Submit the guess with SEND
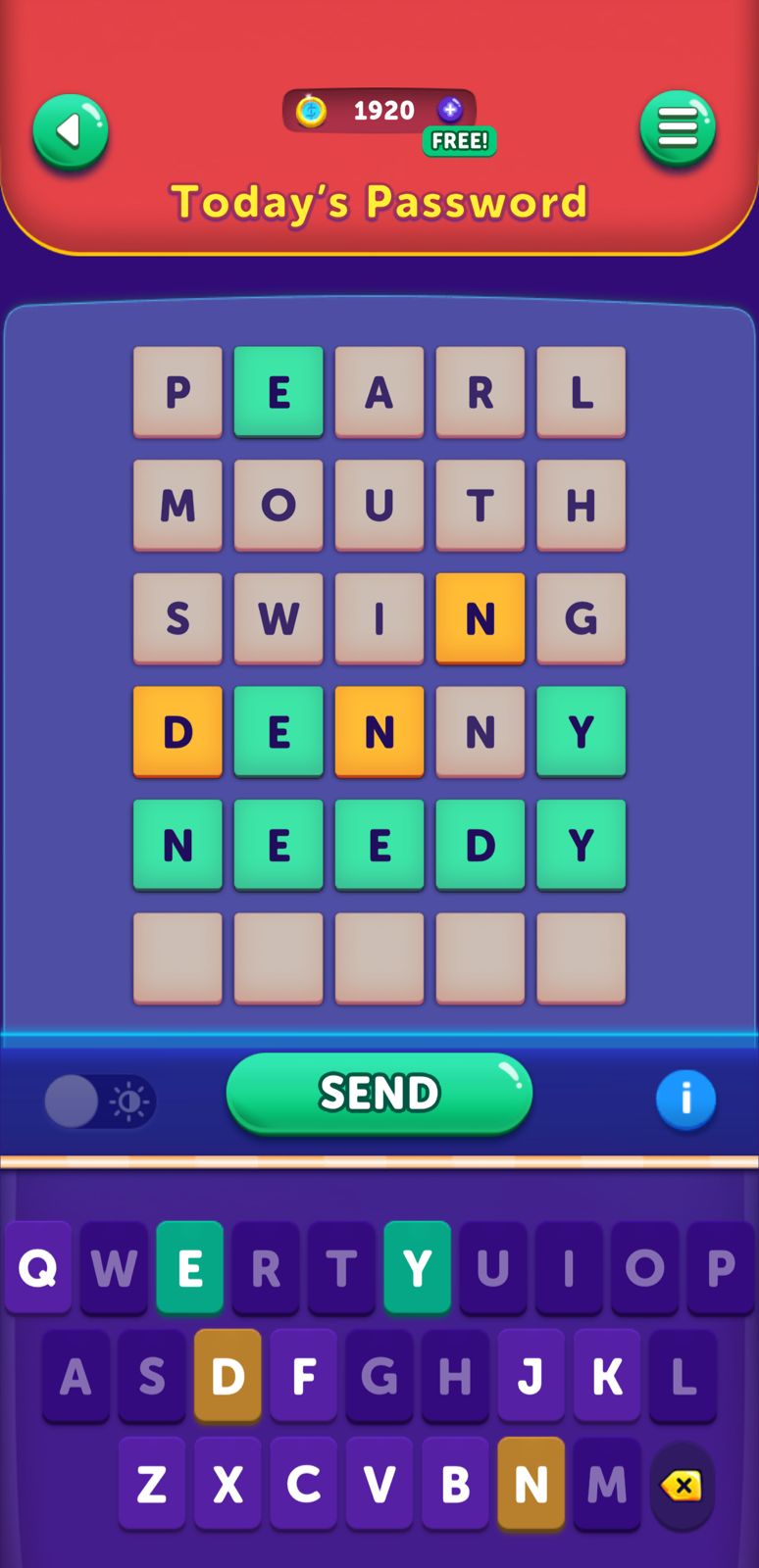Viewport: 759px width, 1568px height. click(379, 1094)
